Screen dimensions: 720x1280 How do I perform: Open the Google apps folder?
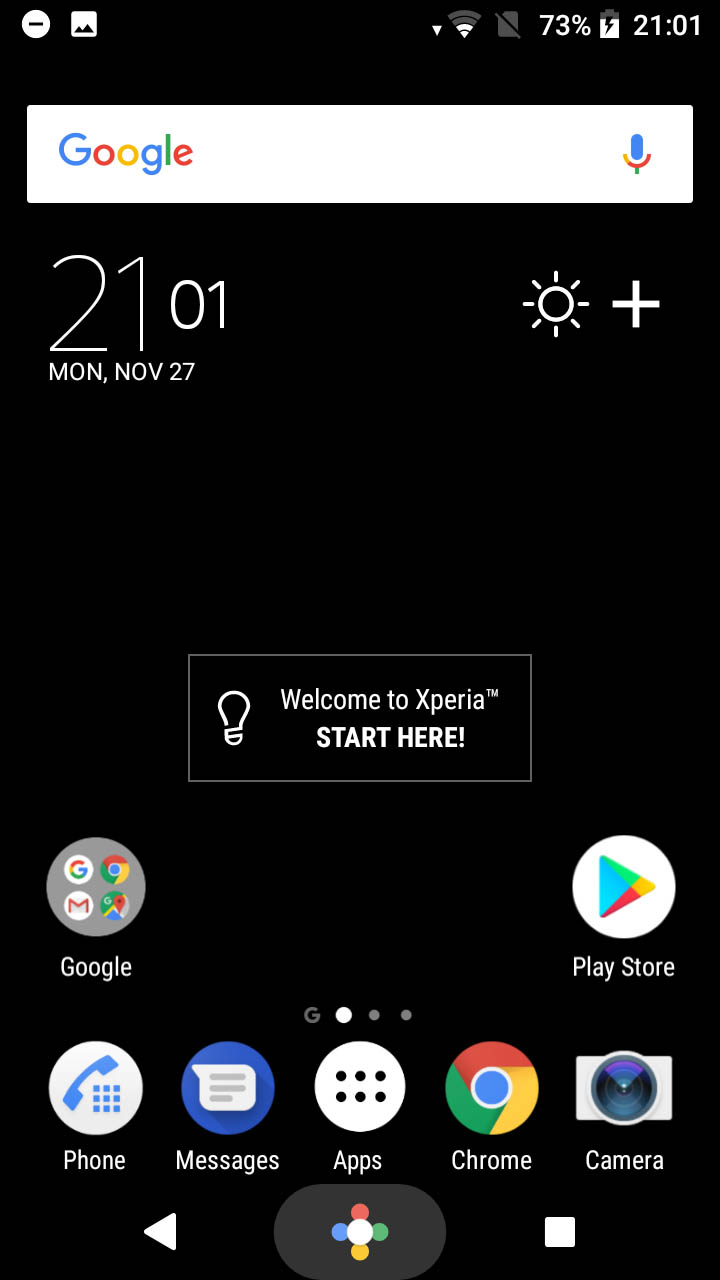click(96, 887)
